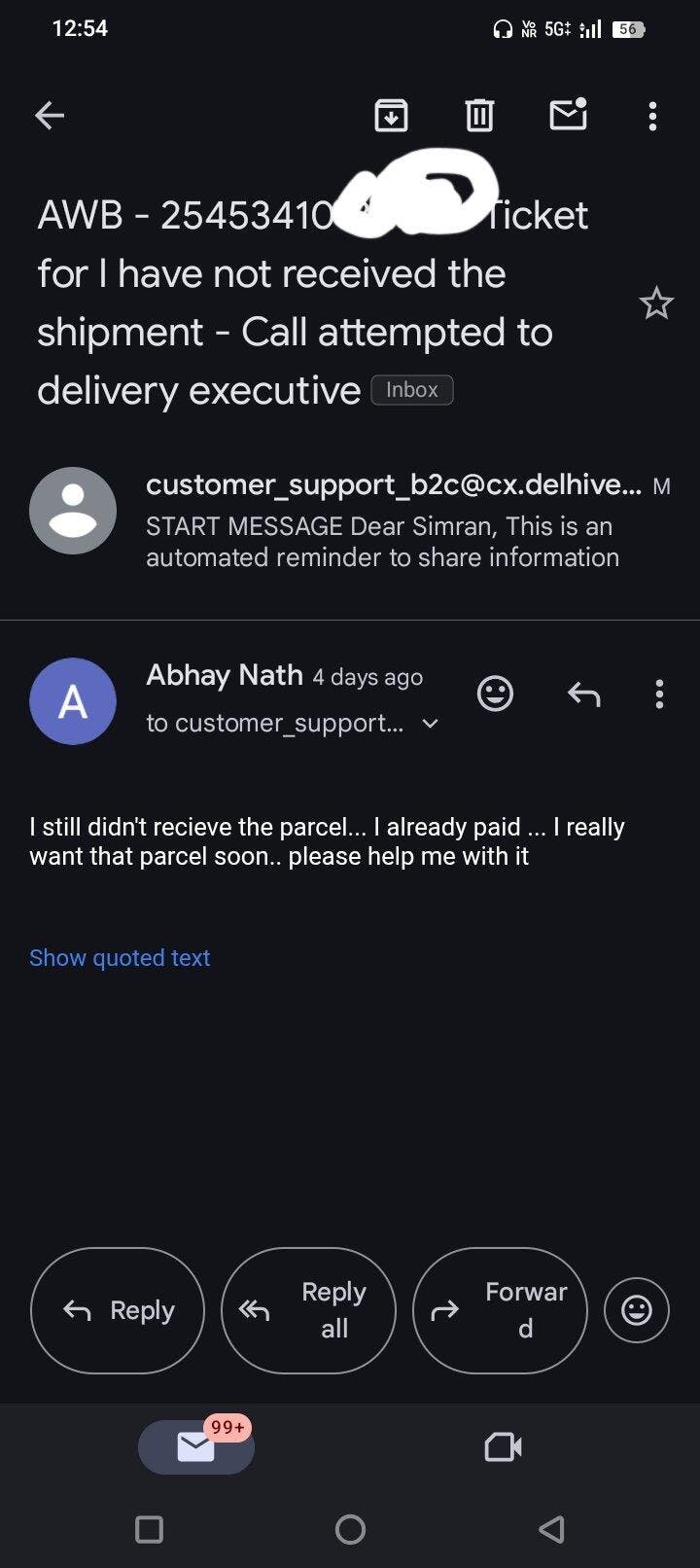Choose Reply all
The height and width of the screenshot is (1568, 700).
pyautogui.click(x=308, y=1310)
